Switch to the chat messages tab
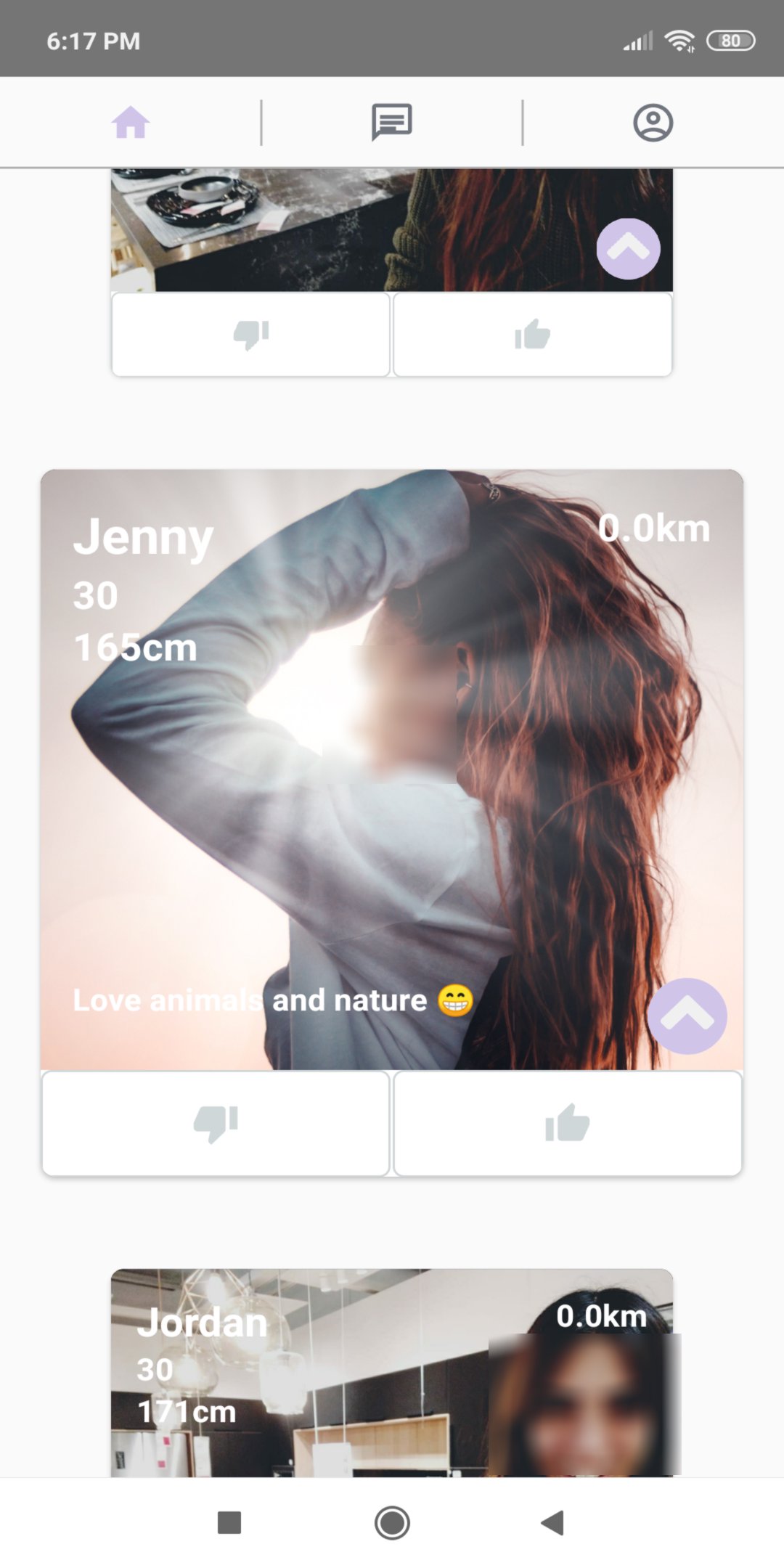Viewport: 784px width, 1568px height. (391, 121)
